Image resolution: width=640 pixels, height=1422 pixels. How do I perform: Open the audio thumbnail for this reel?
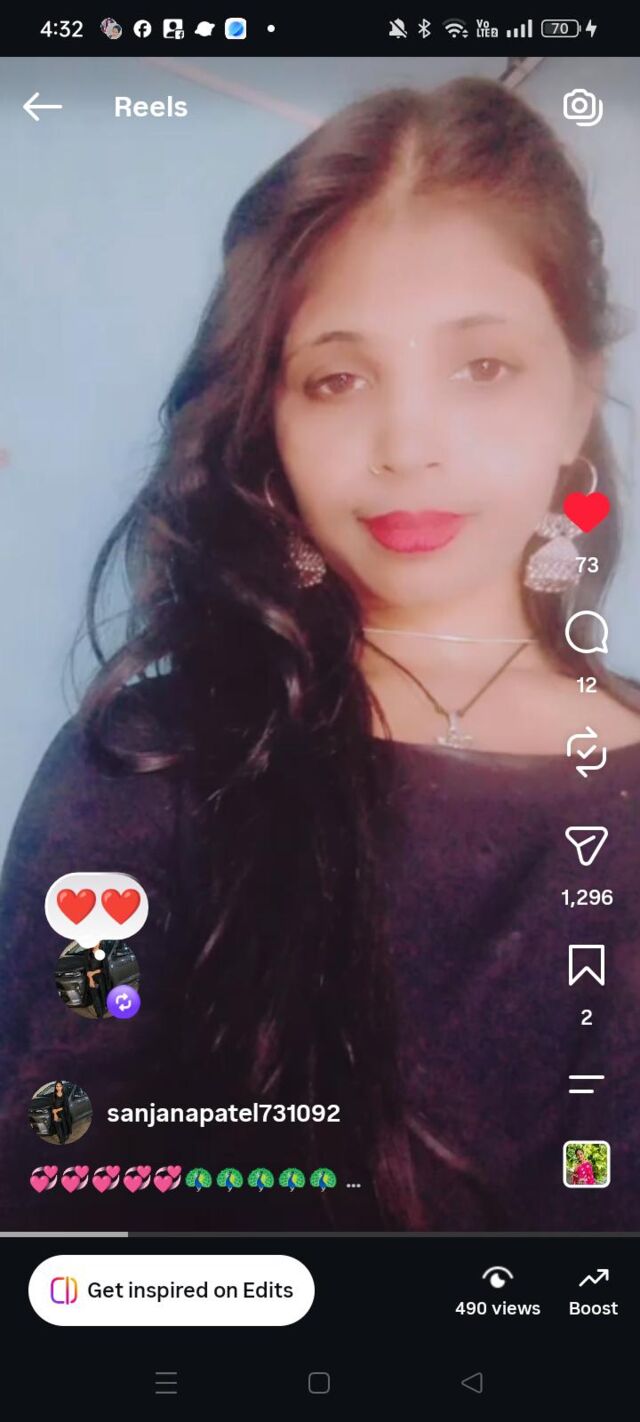coord(586,1164)
